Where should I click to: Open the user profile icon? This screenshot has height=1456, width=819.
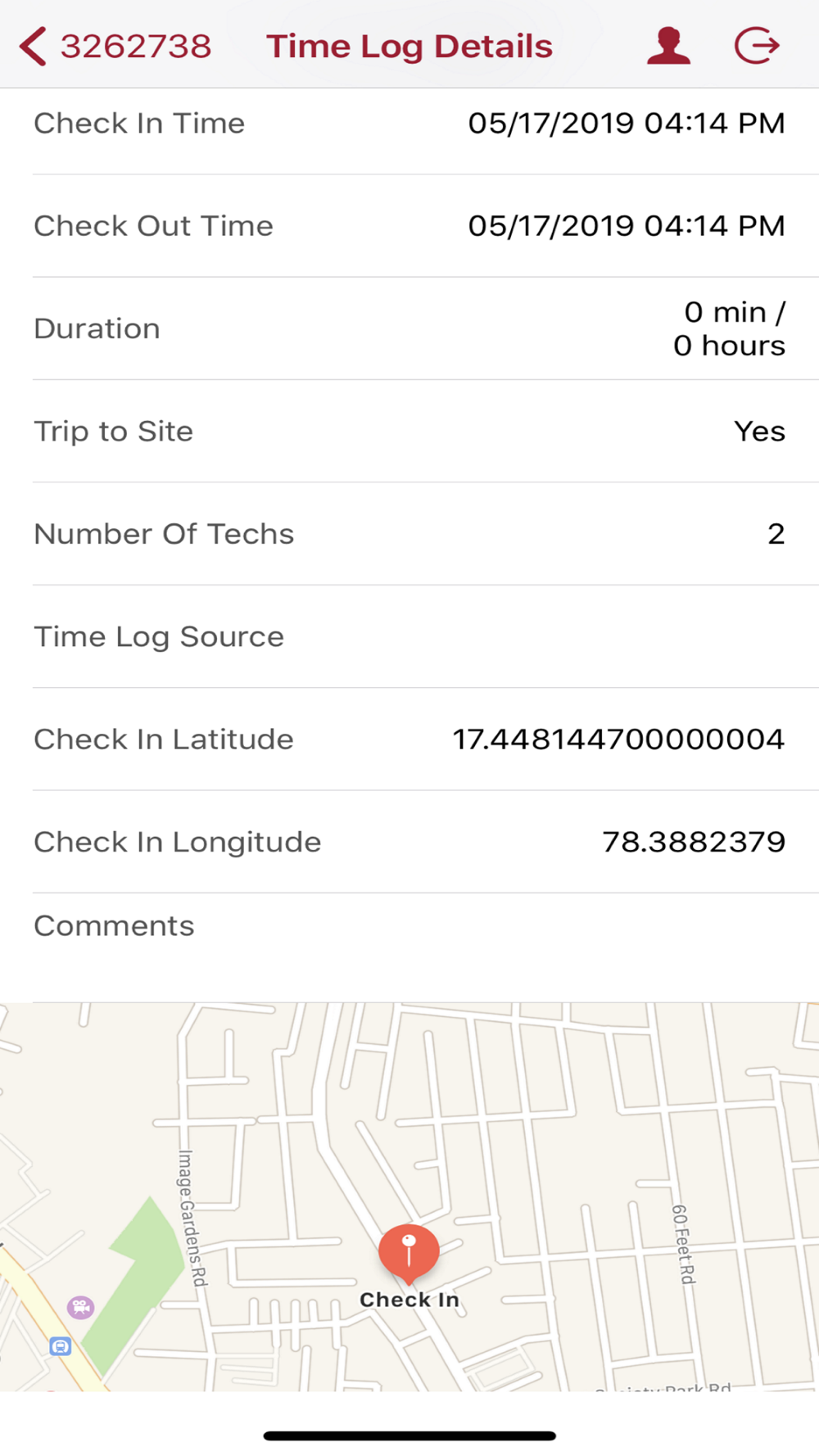point(668,46)
